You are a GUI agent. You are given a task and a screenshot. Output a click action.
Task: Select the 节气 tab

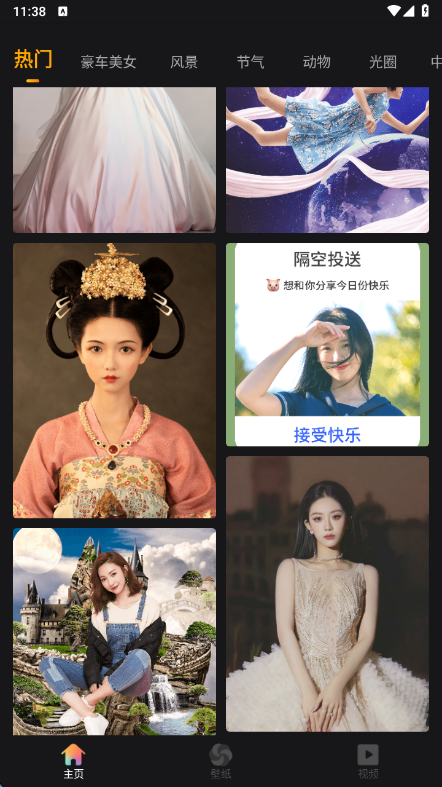pyautogui.click(x=250, y=62)
